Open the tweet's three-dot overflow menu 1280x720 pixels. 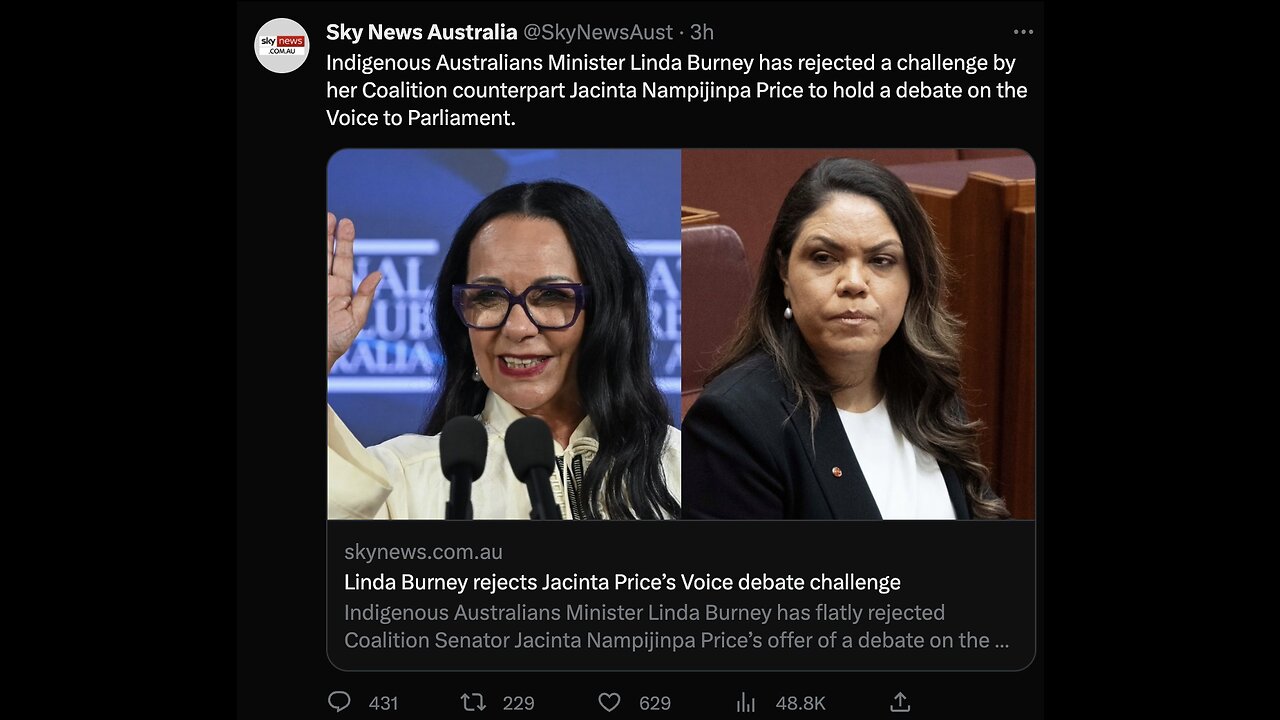[x=1023, y=32]
